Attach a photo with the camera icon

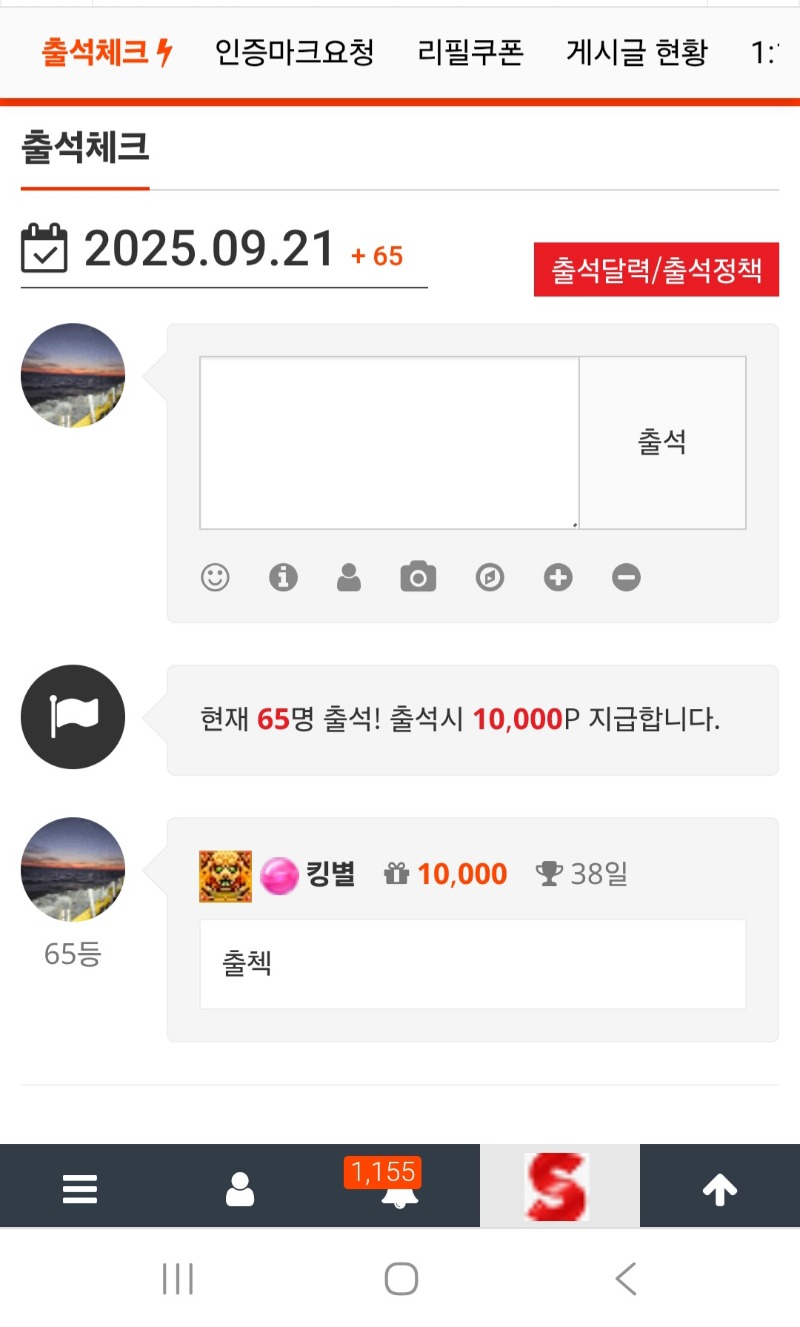[x=418, y=577]
